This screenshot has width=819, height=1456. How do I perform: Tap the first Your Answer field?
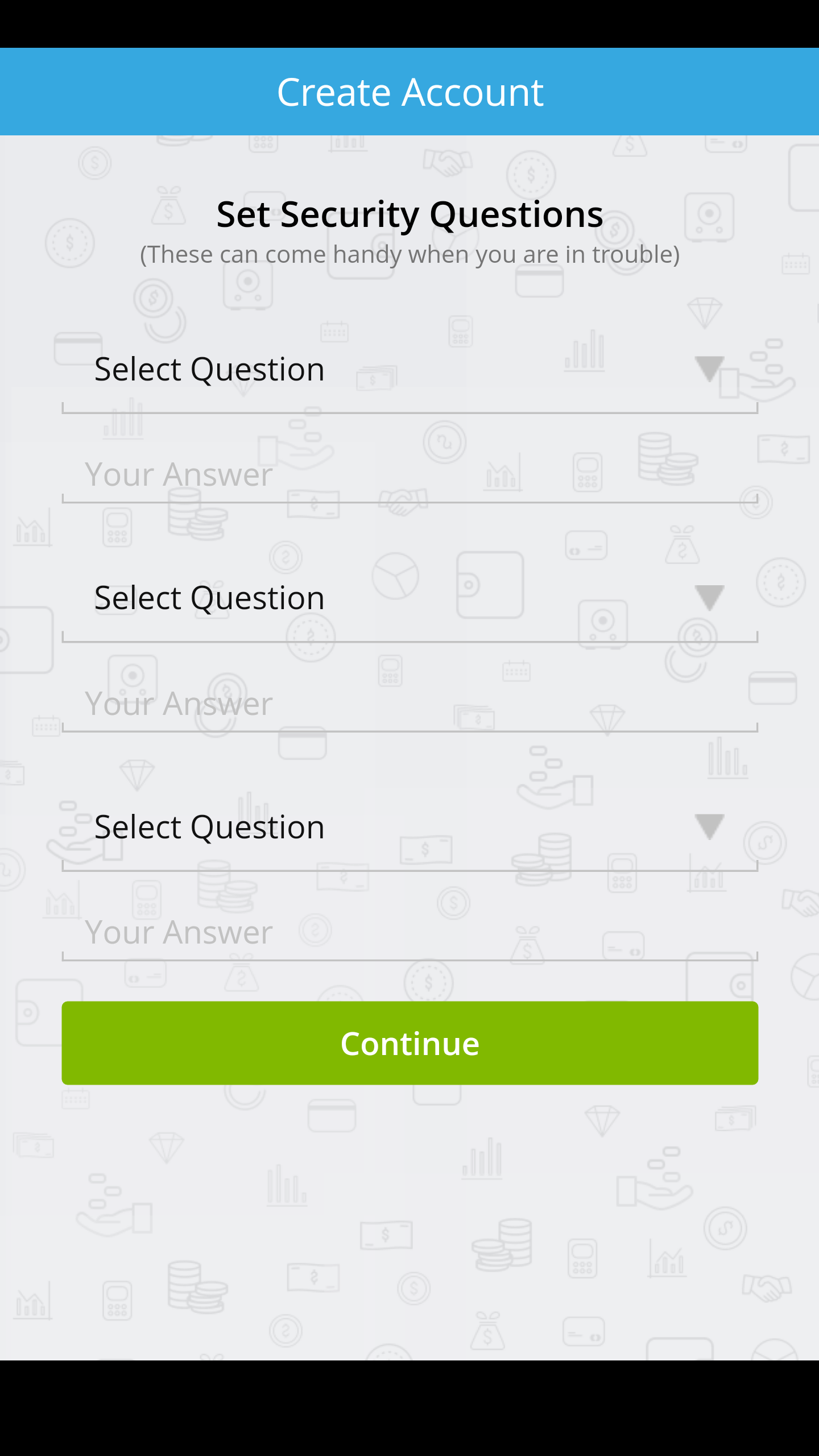(x=409, y=475)
